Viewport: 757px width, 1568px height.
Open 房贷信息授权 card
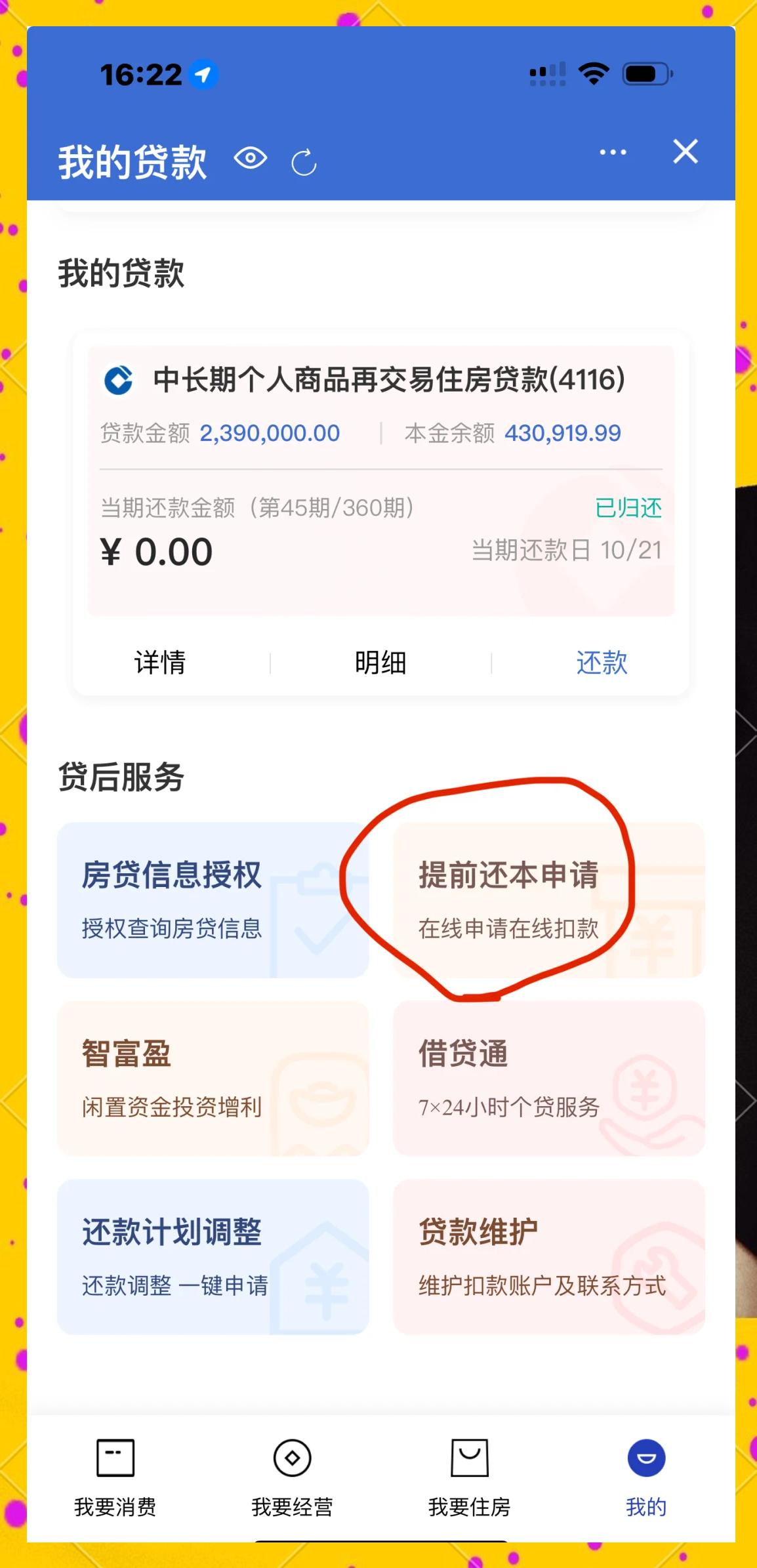(x=213, y=899)
